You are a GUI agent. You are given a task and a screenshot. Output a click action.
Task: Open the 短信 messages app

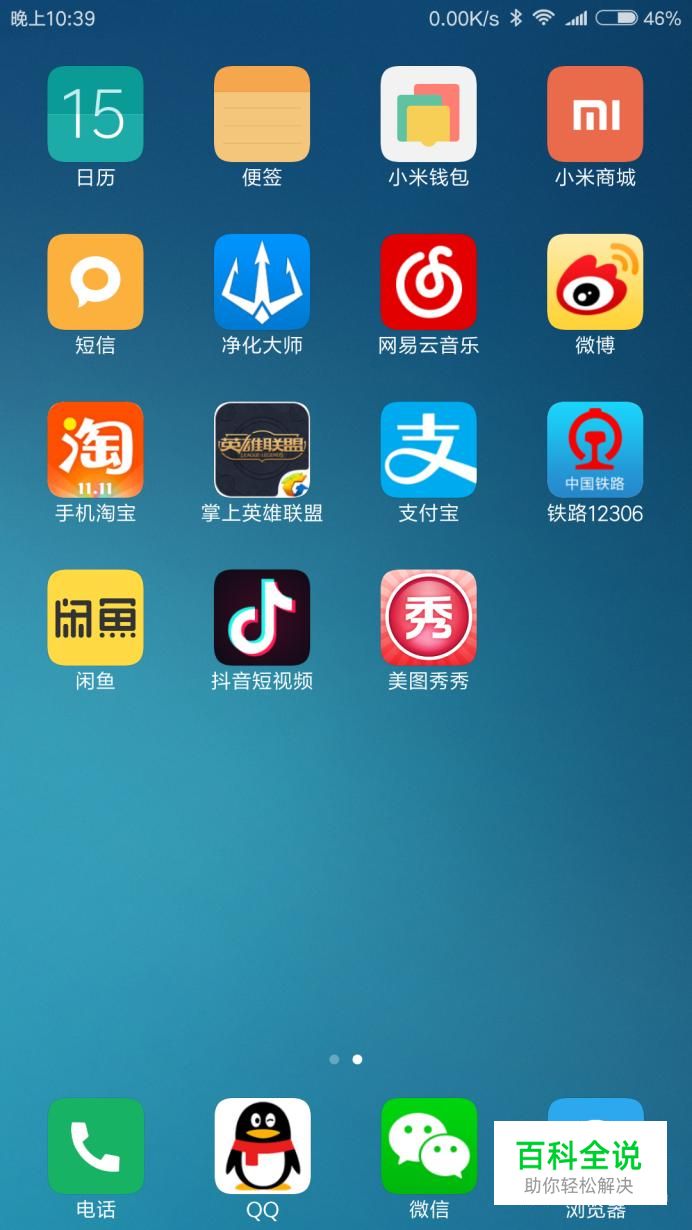95,282
